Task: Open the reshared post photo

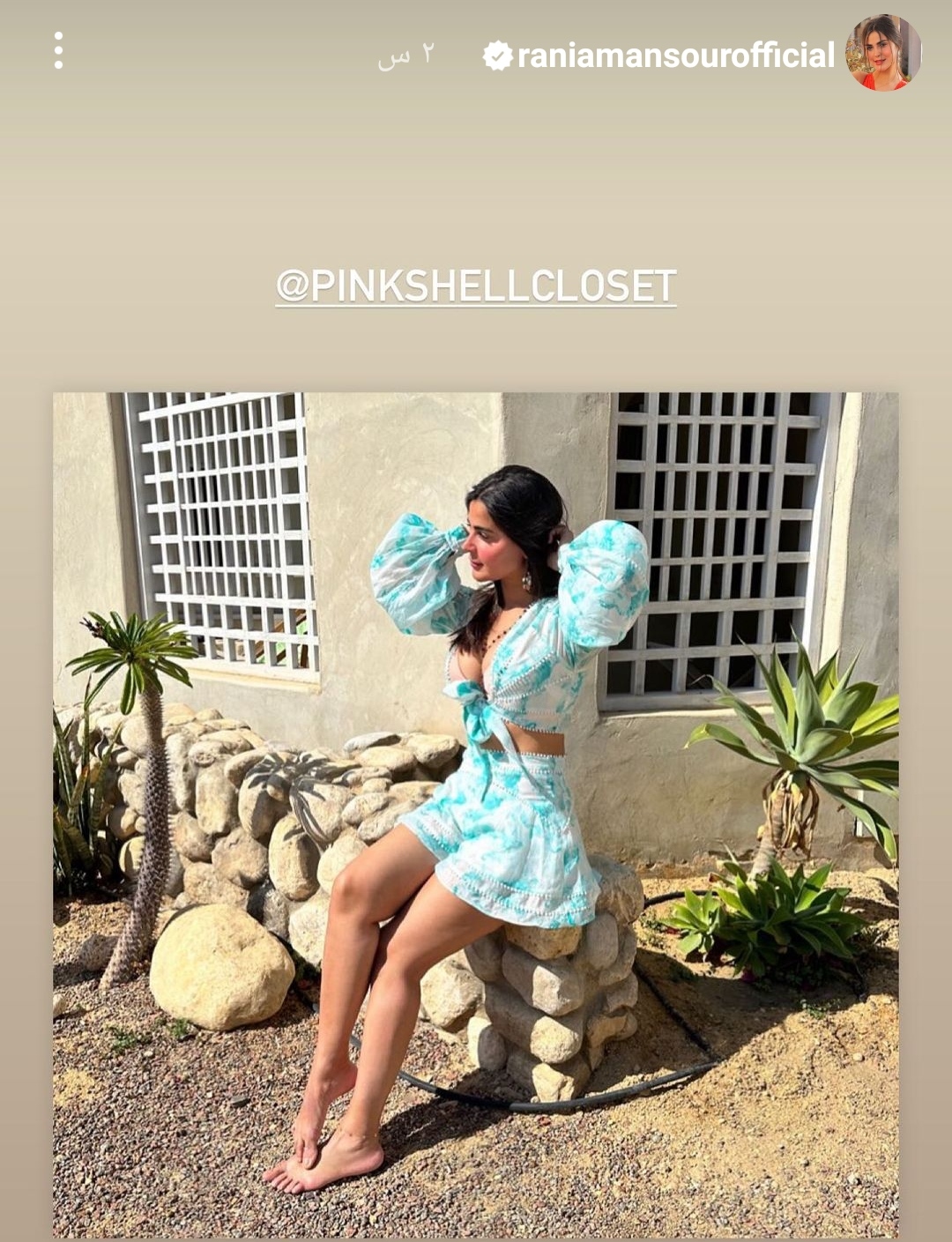Action: pyautogui.click(x=476, y=811)
